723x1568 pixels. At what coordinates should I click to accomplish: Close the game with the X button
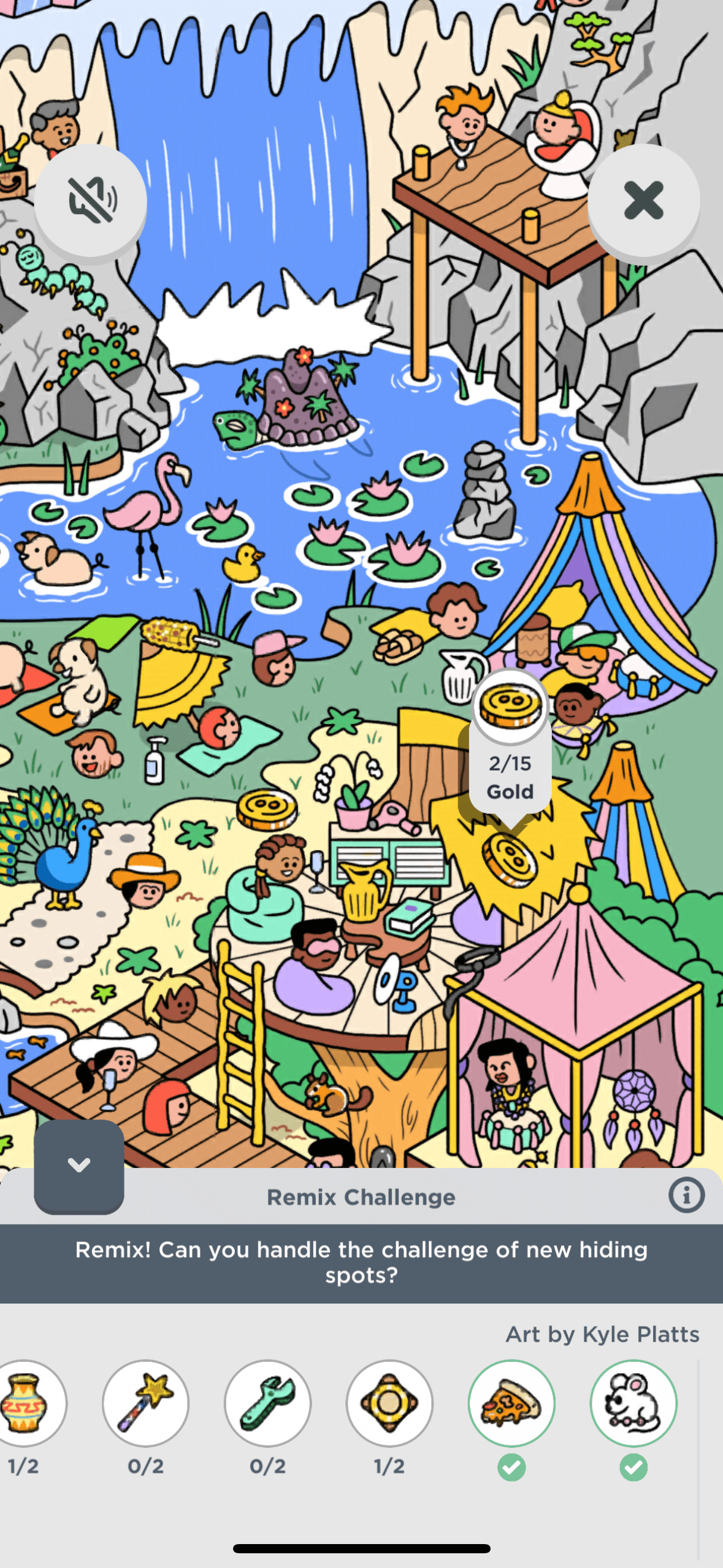click(643, 201)
